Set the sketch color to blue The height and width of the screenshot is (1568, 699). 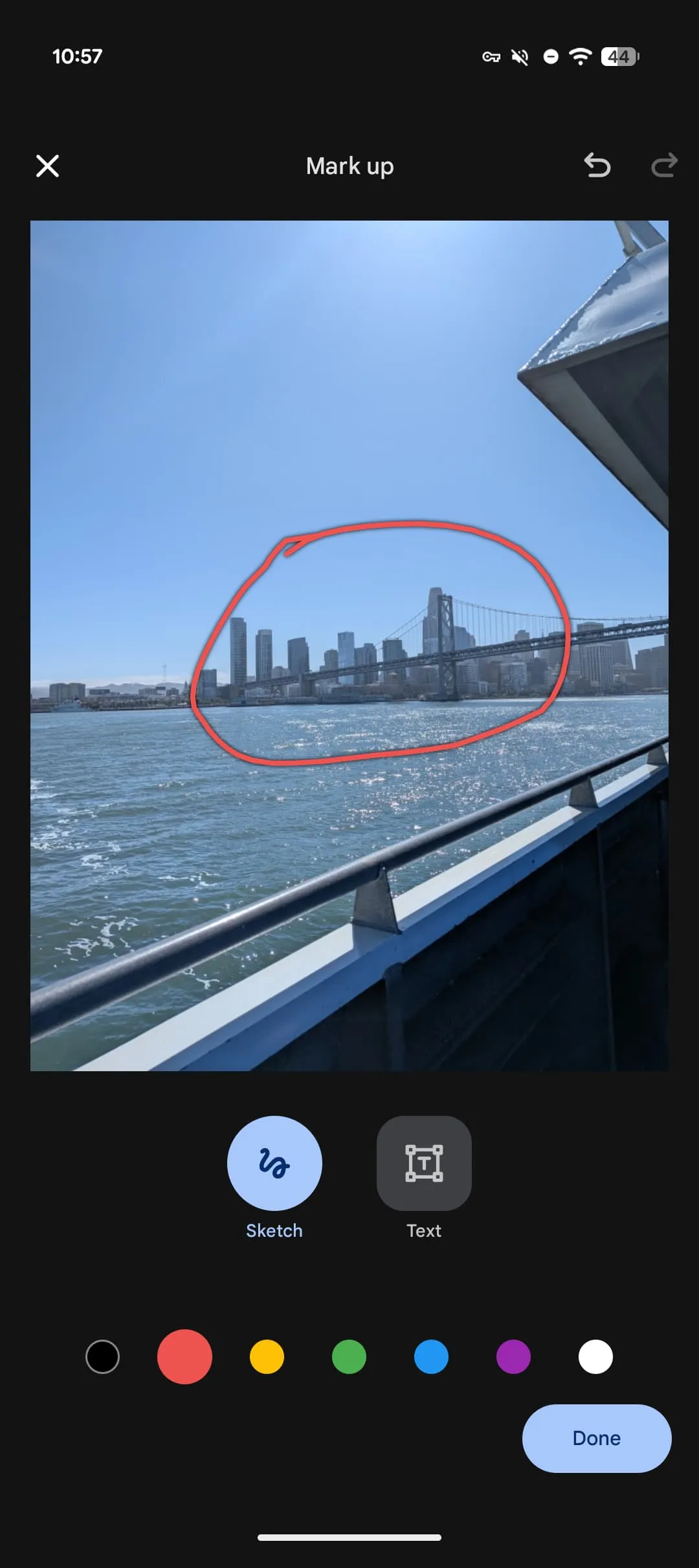pyautogui.click(x=431, y=1356)
